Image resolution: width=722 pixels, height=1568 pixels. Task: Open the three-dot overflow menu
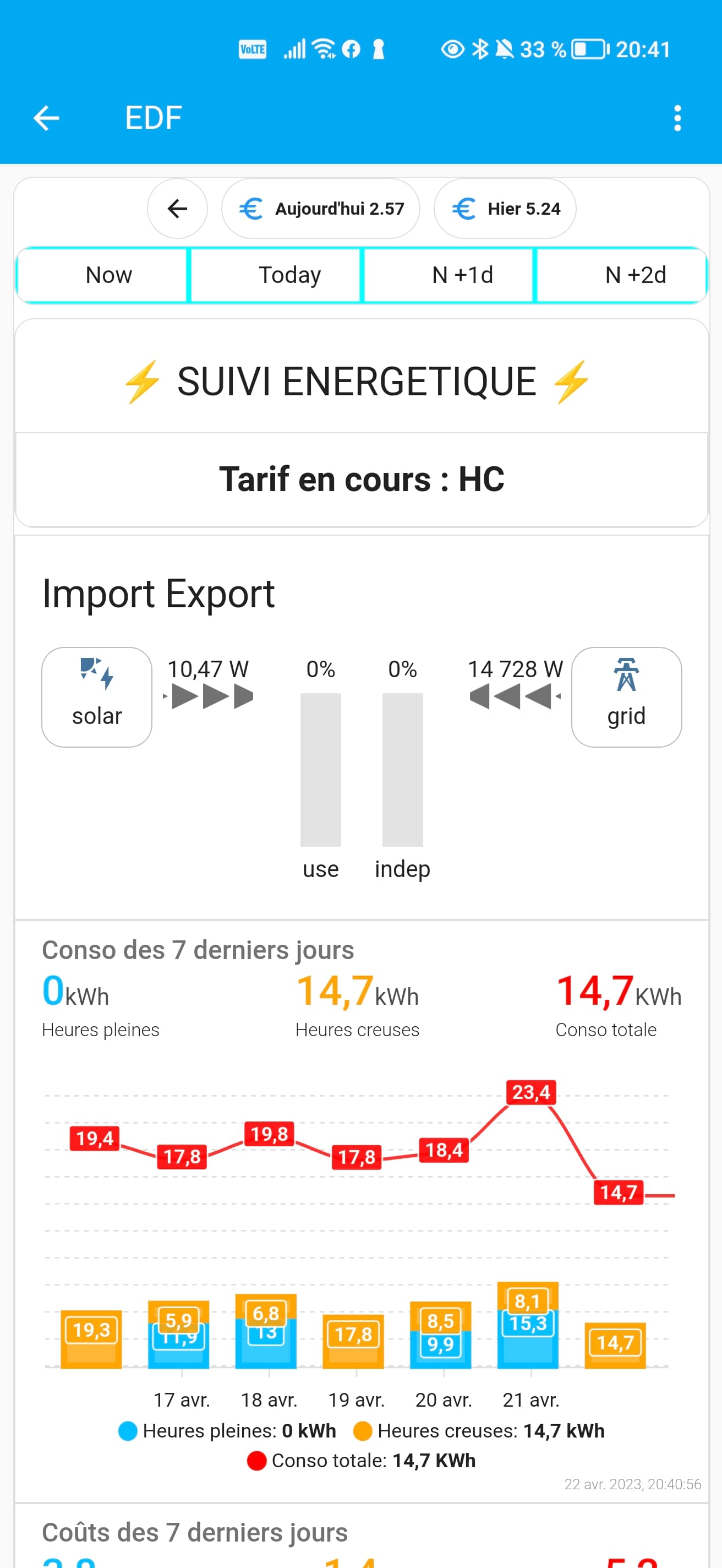point(677,118)
